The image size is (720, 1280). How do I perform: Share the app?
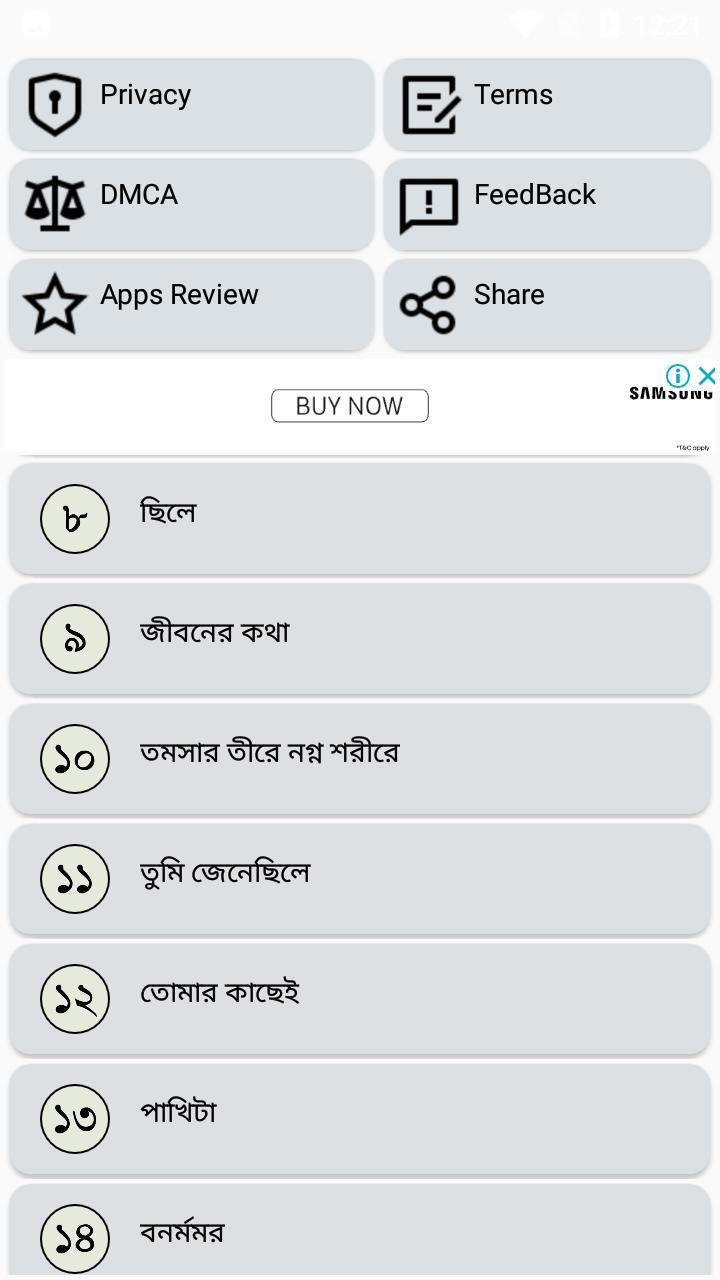pos(545,304)
